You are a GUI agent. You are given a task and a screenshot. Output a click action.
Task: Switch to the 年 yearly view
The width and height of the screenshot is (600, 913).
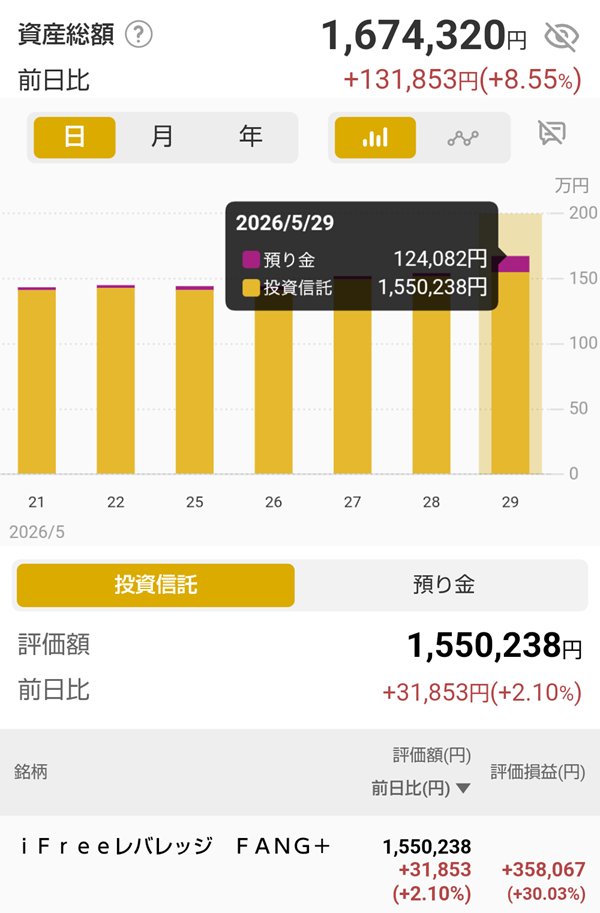250,137
